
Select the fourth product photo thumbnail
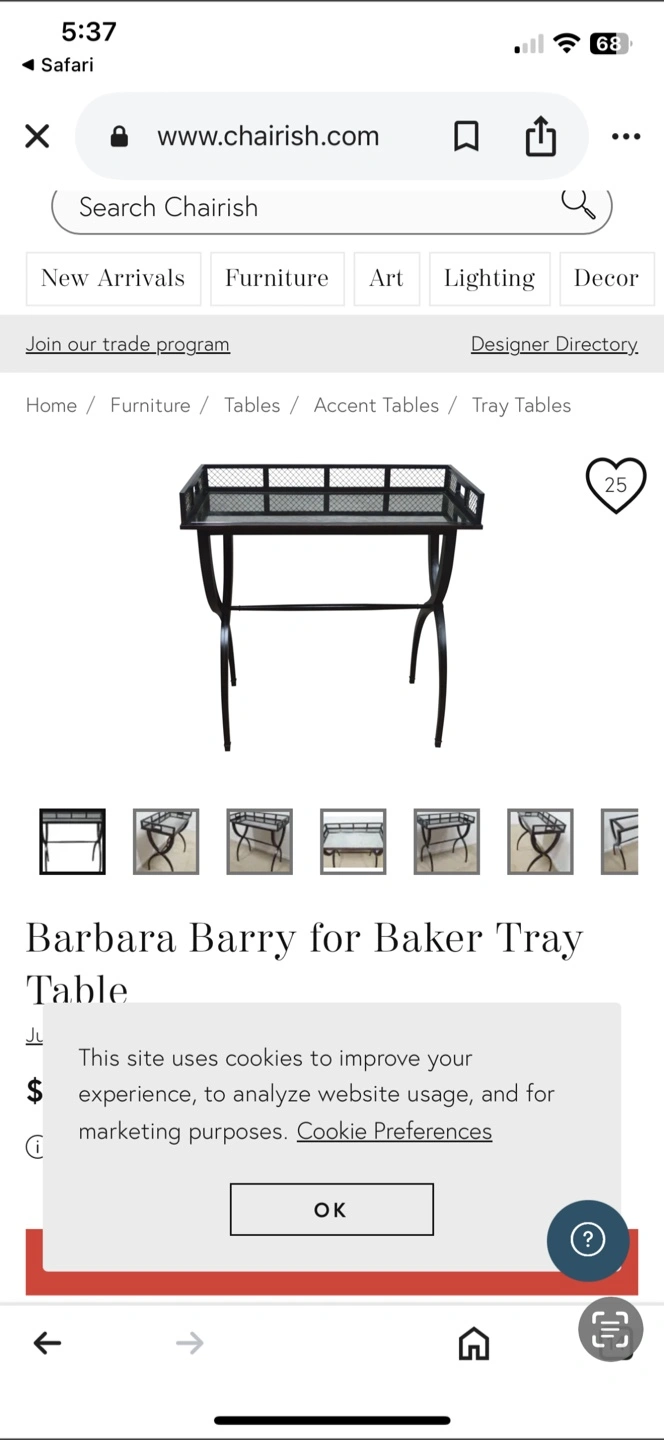tap(353, 842)
